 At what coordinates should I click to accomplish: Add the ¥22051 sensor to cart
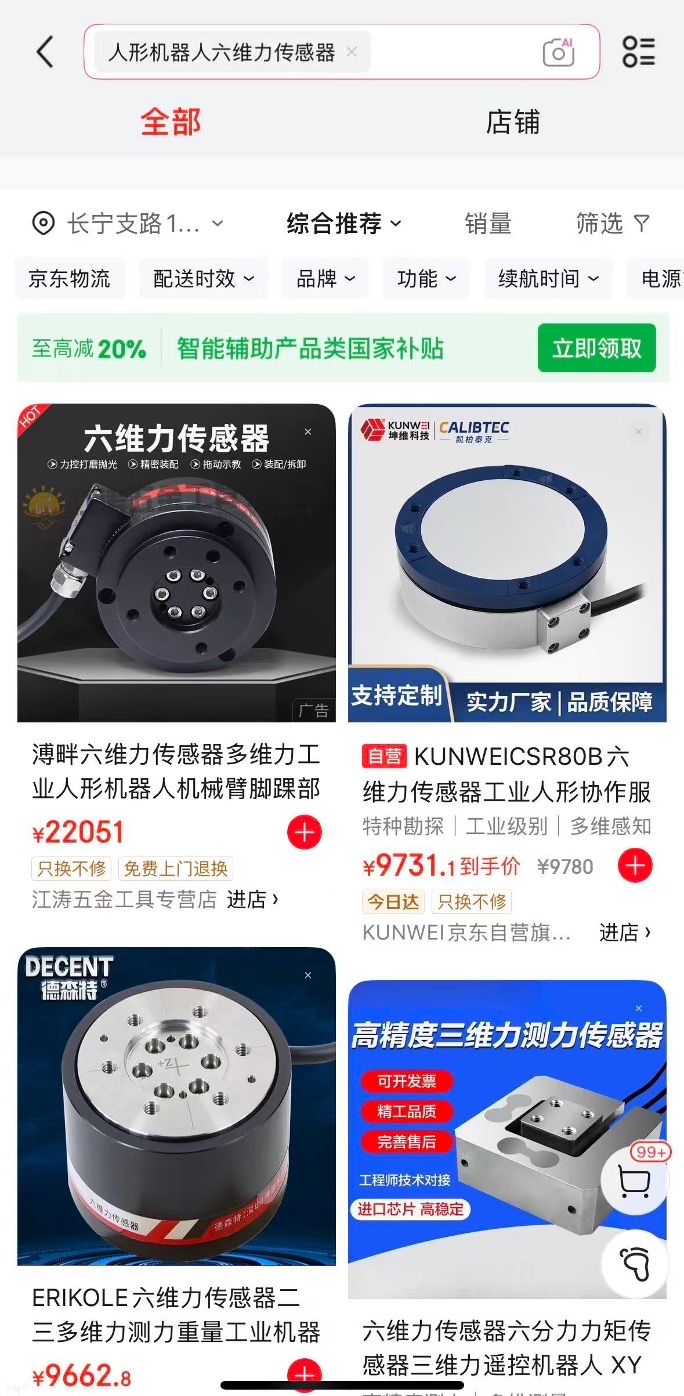click(304, 832)
